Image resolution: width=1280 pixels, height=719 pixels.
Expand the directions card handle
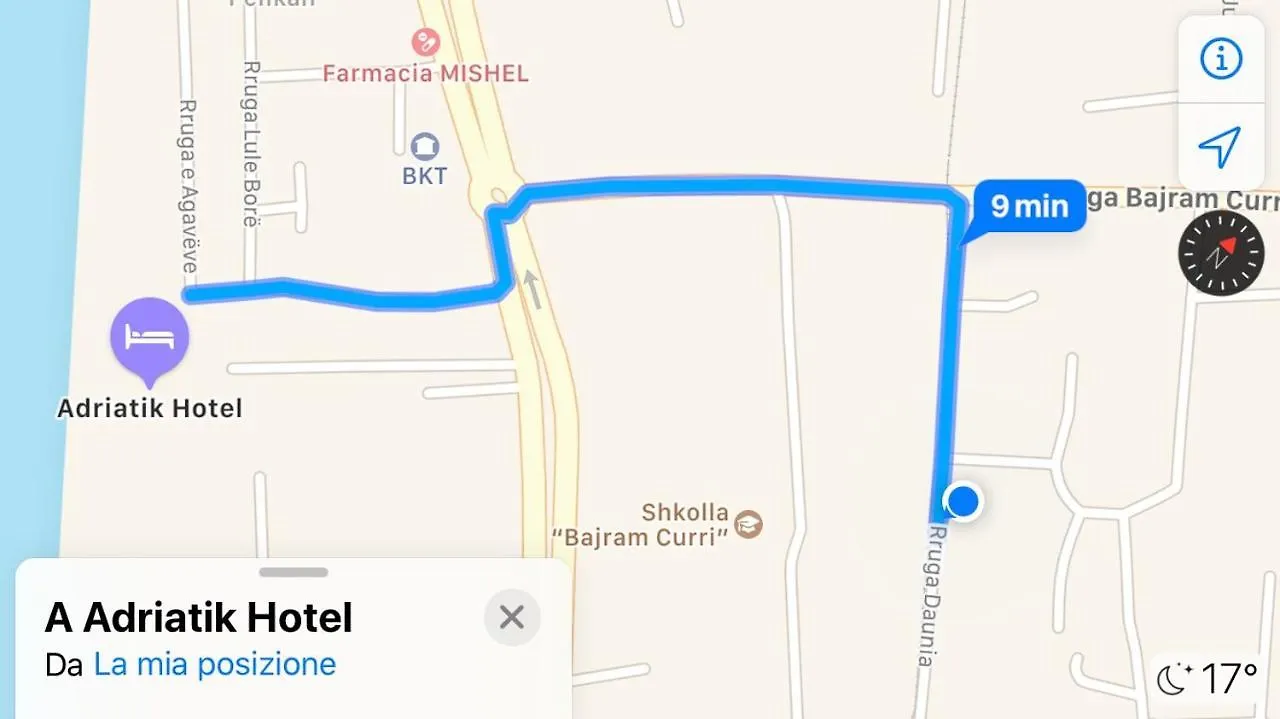coord(293,573)
